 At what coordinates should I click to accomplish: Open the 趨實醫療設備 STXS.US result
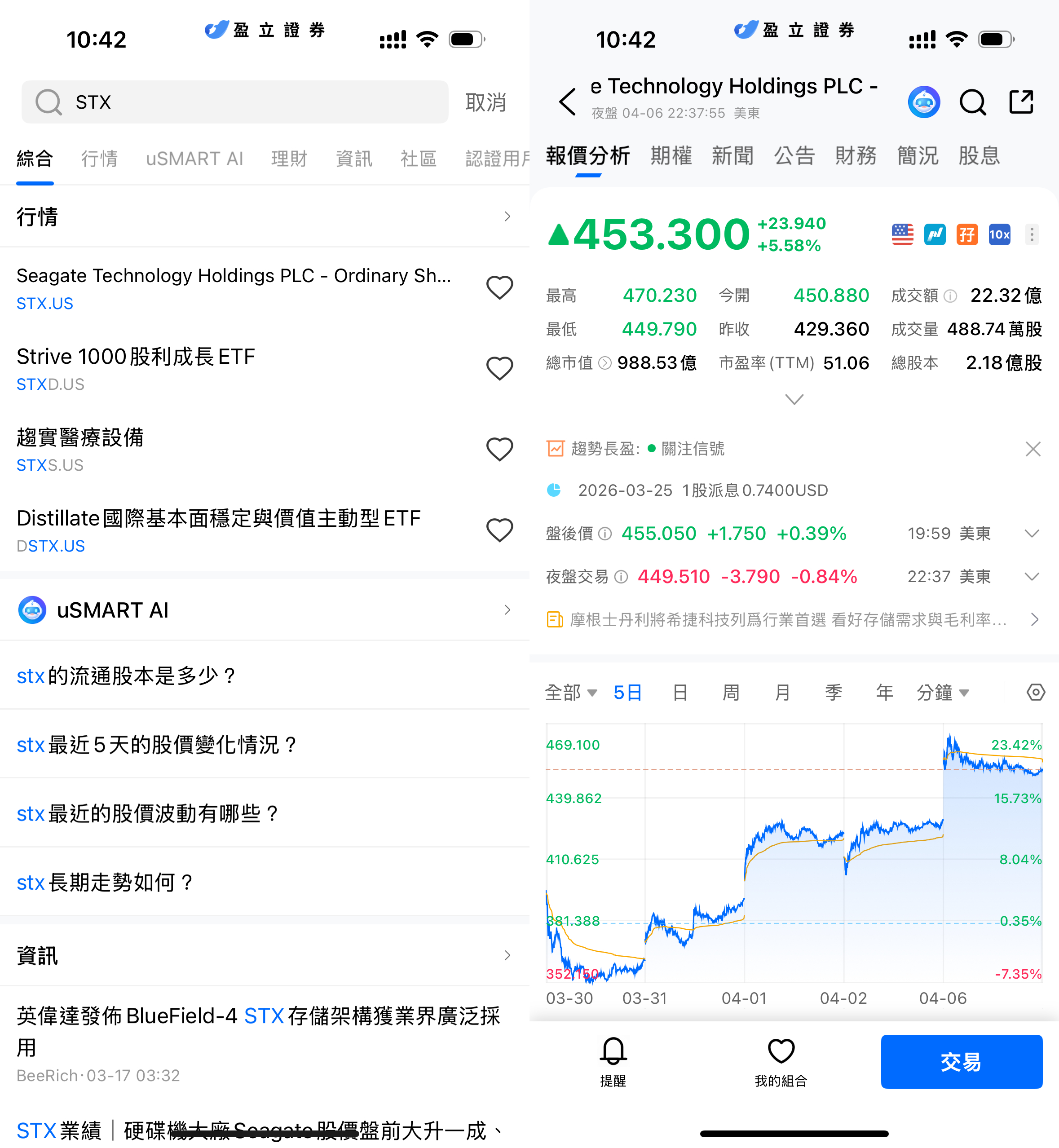[235, 449]
